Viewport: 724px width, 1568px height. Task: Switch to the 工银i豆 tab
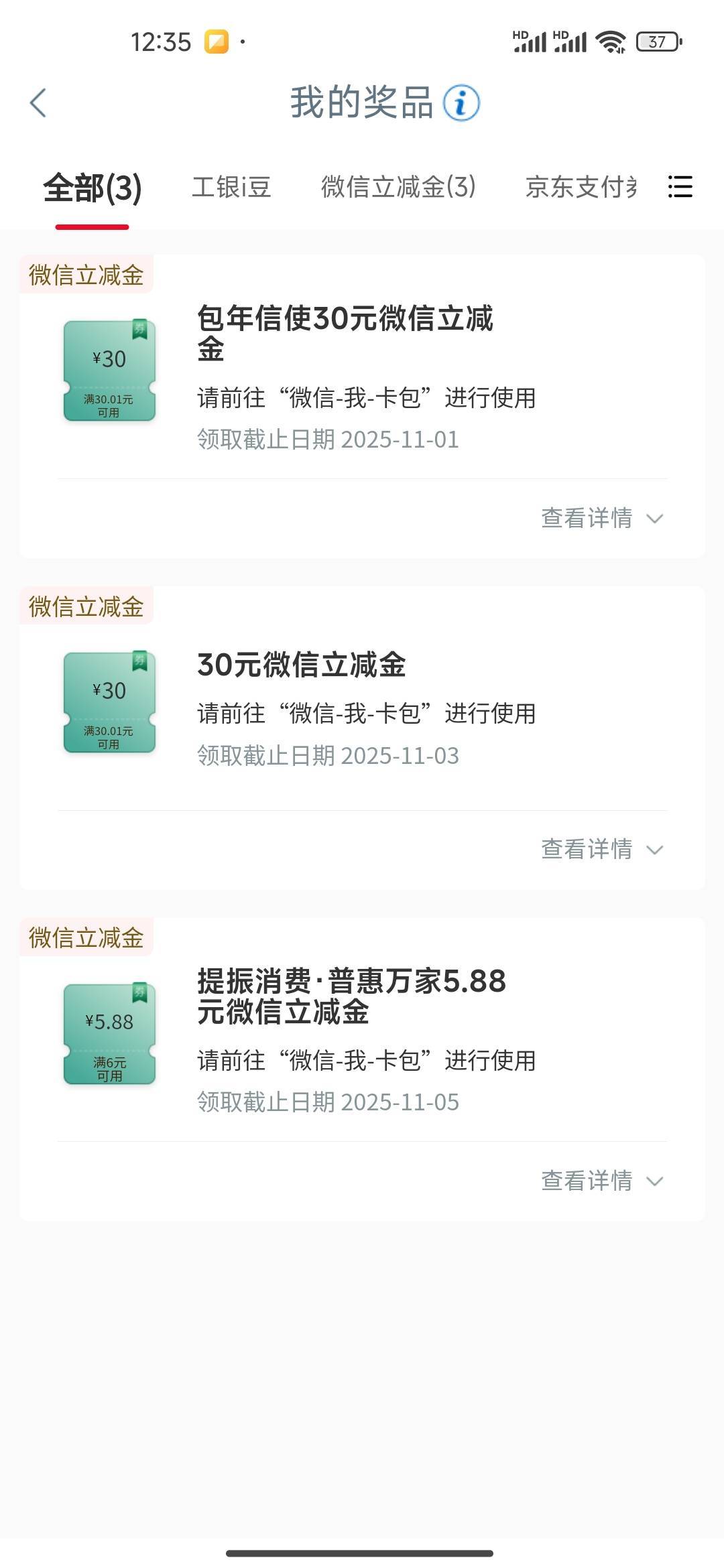point(231,187)
